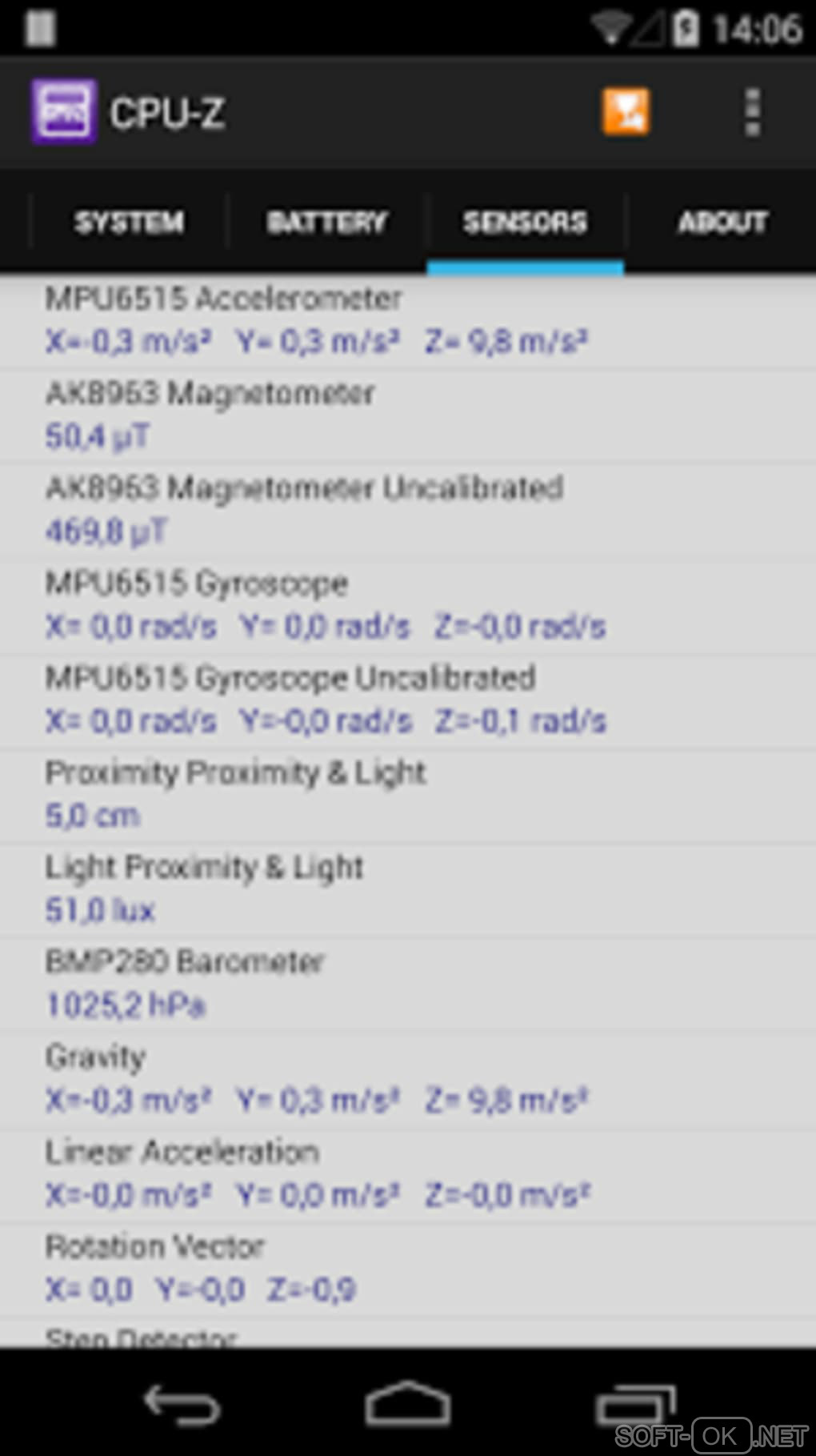Go back with the navigation bar
Viewport: 816px width, 1456px height.
pos(182,1404)
